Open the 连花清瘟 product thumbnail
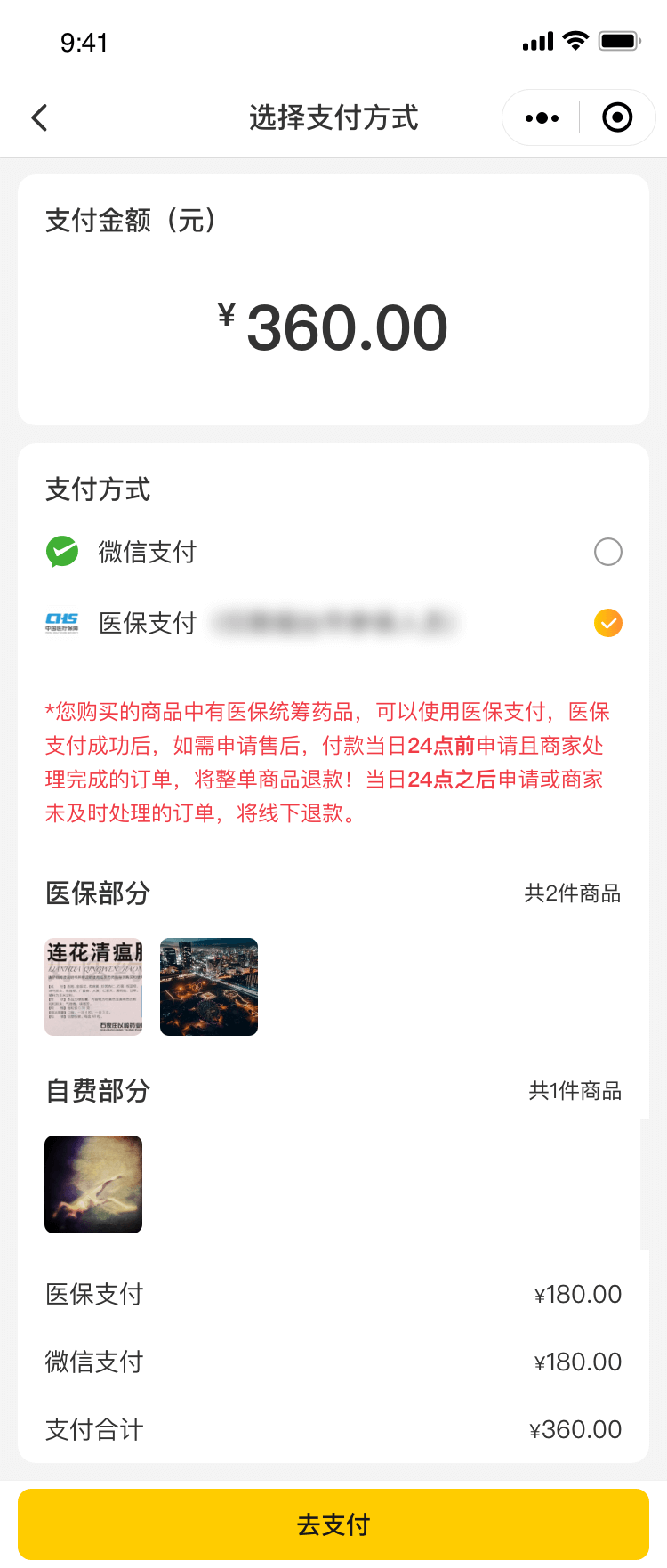Image resolution: width=667 pixels, height=1568 pixels. (x=93, y=987)
